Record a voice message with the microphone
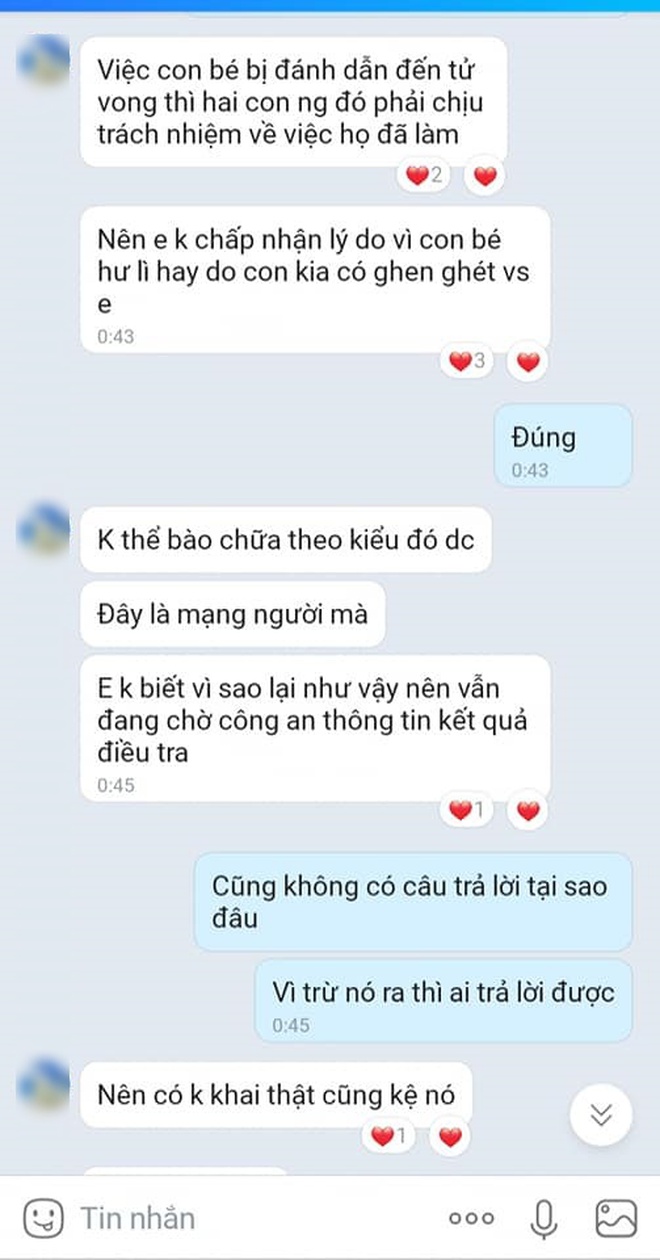Screen dimensions: 660x1260 (x=543, y=1217)
